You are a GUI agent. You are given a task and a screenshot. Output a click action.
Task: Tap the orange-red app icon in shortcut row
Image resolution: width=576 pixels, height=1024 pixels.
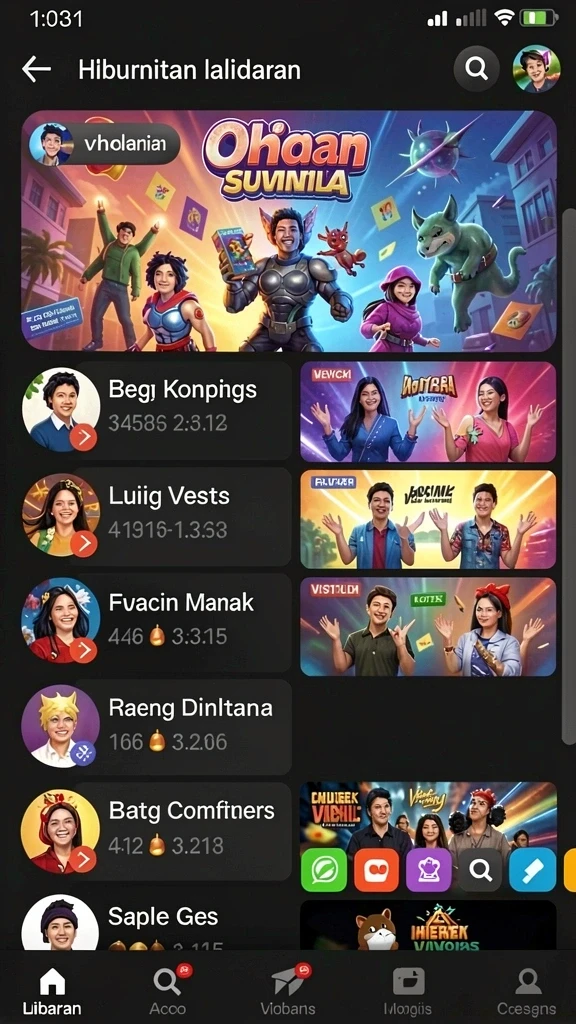(376, 870)
